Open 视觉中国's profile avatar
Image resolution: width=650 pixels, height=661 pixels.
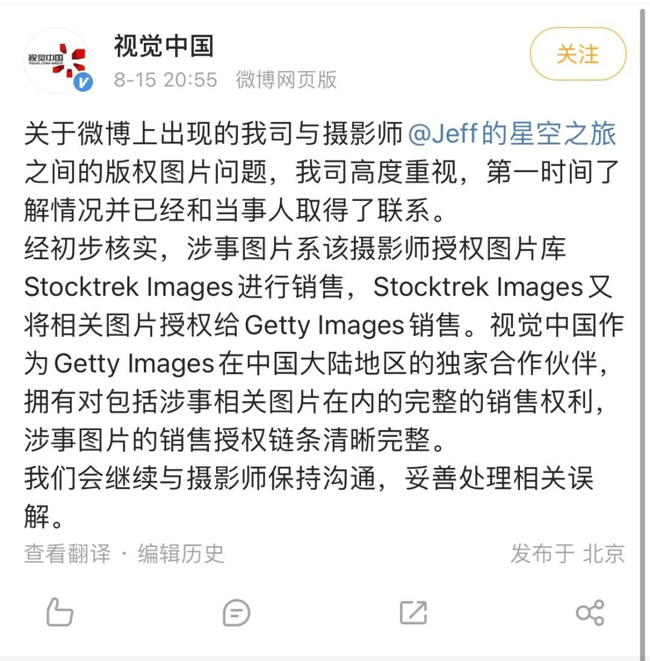(56, 58)
